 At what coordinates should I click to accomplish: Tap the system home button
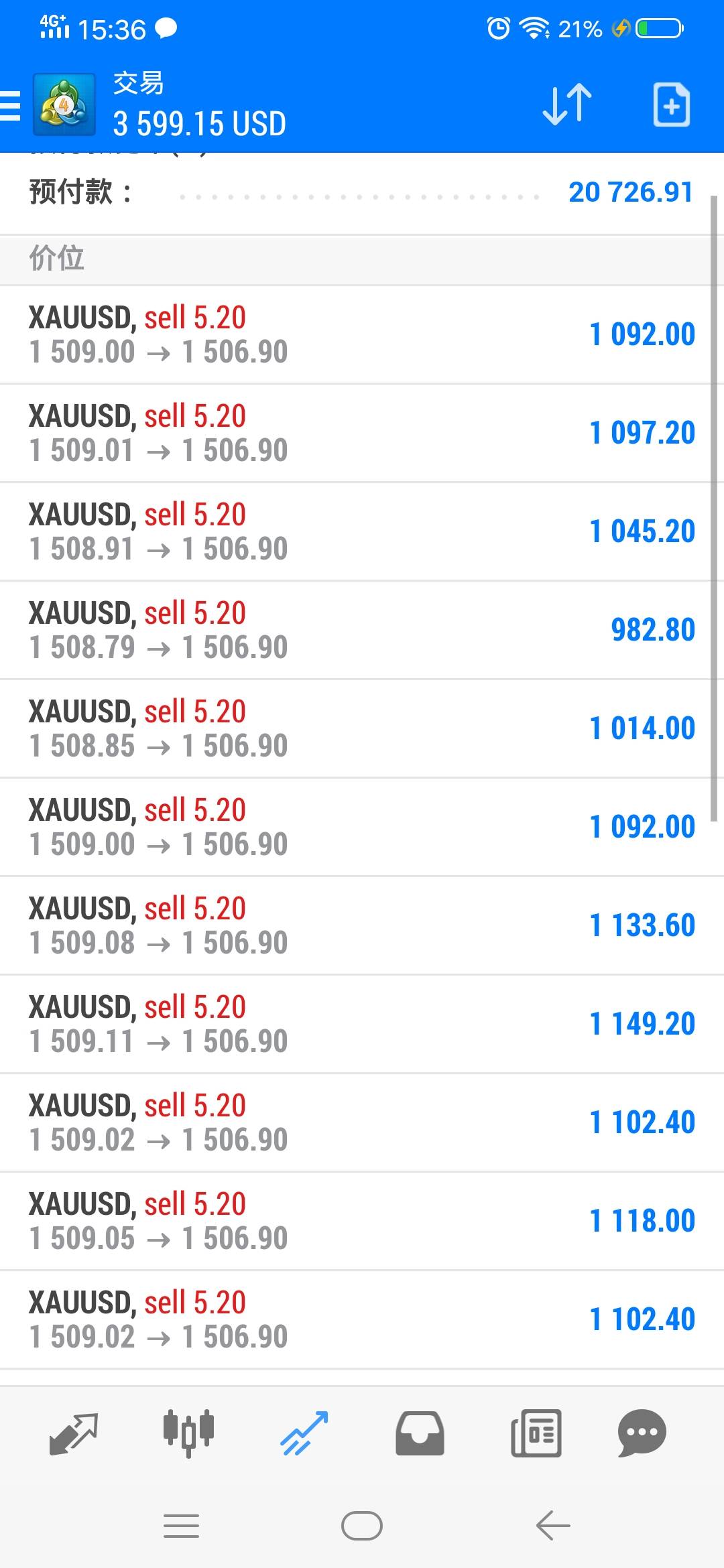tap(362, 1526)
